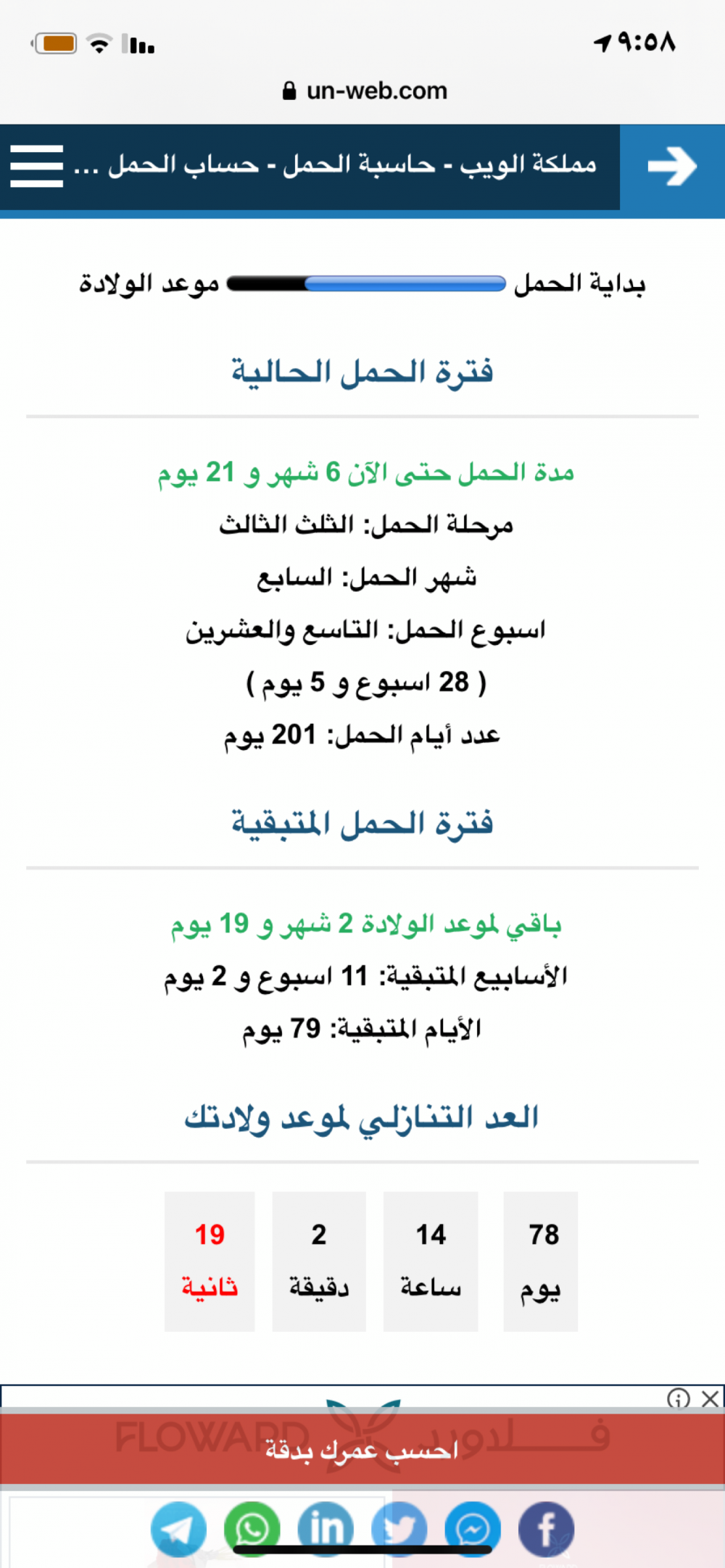This screenshot has width=725, height=1568.
Task: Tap the un-web.com address bar
Action: click(x=365, y=91)
